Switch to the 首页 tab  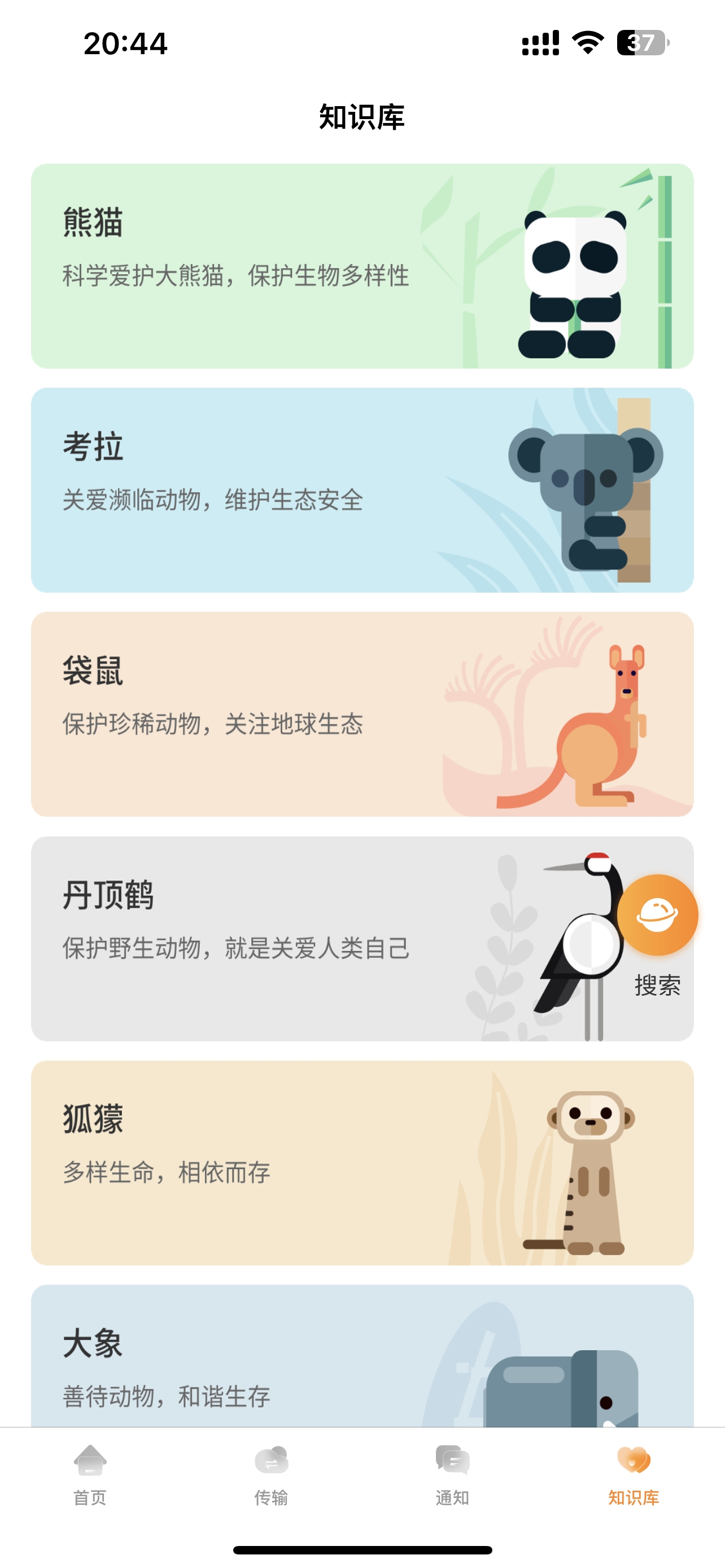coord(90,1474)
